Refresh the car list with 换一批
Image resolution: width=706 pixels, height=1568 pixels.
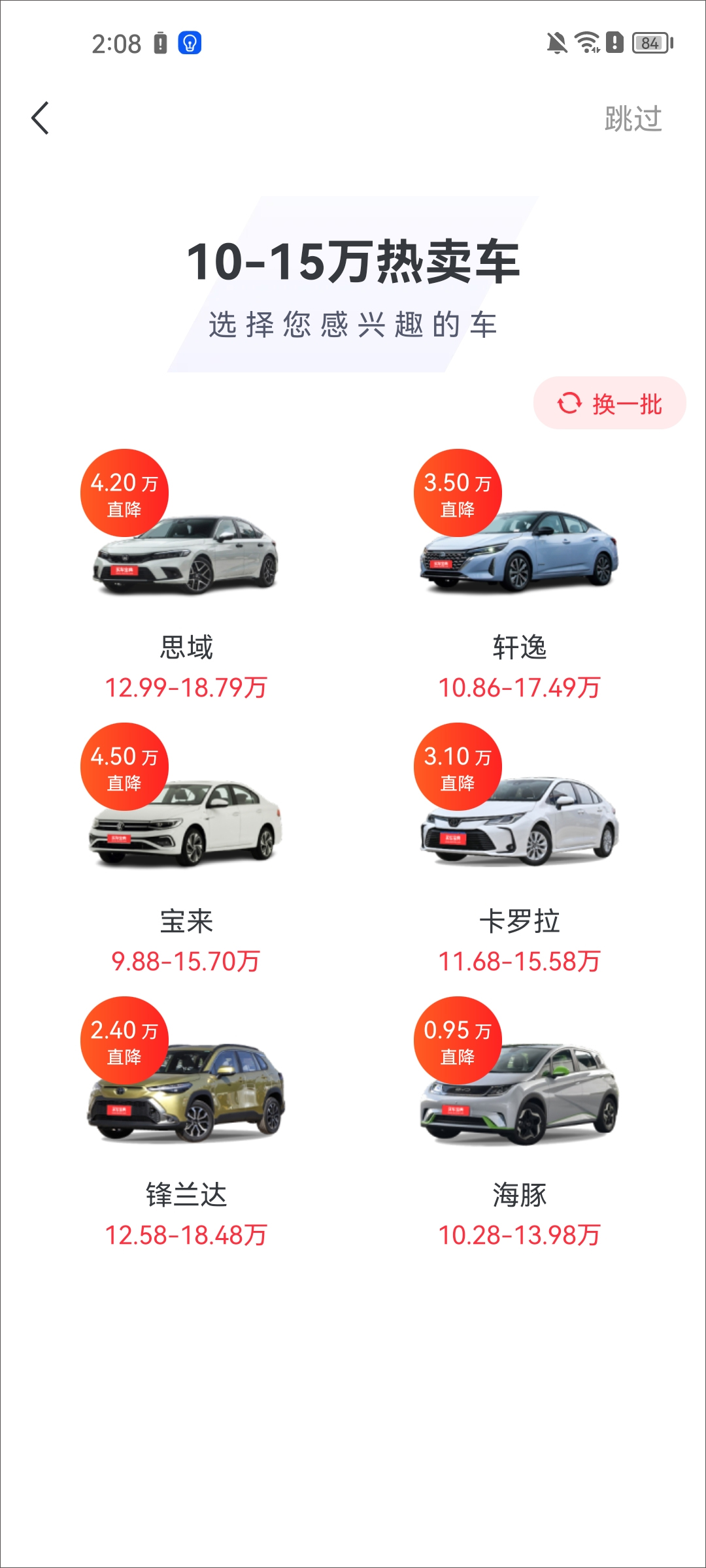(x=609, y=403)
